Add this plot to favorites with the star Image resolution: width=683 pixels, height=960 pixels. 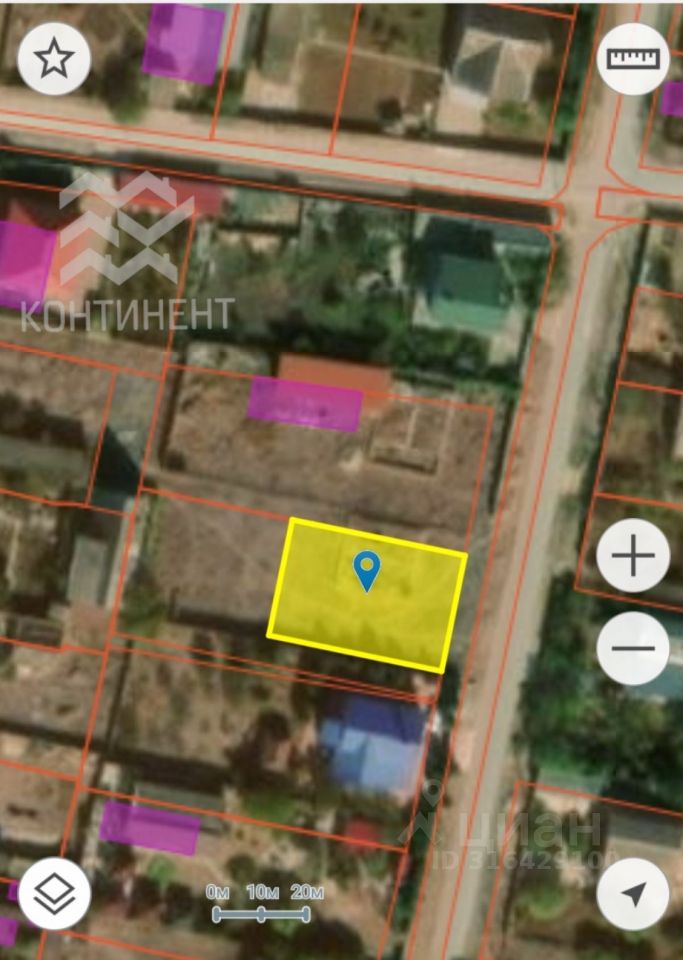(x=54, y=59)
